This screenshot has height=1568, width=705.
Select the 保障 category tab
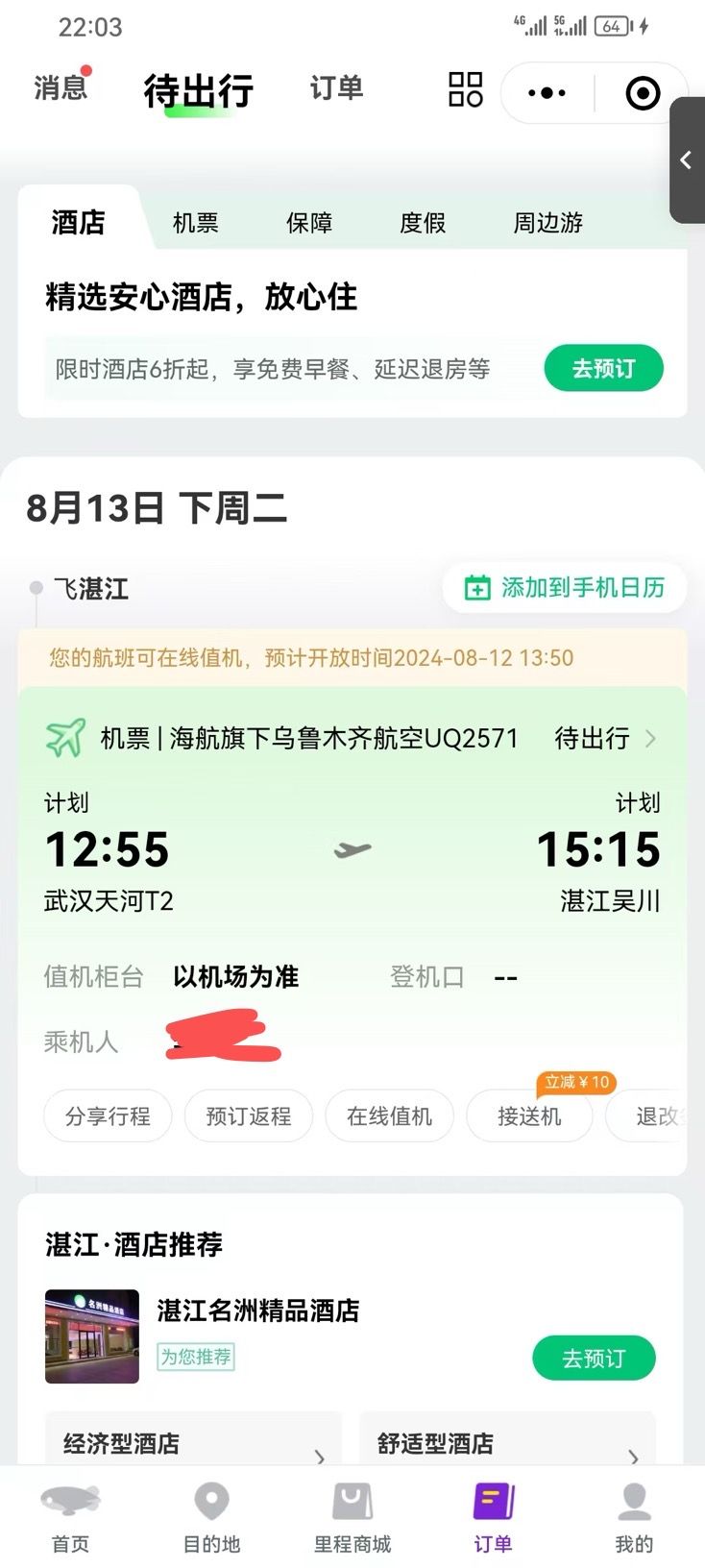click(x=309, y=223)
